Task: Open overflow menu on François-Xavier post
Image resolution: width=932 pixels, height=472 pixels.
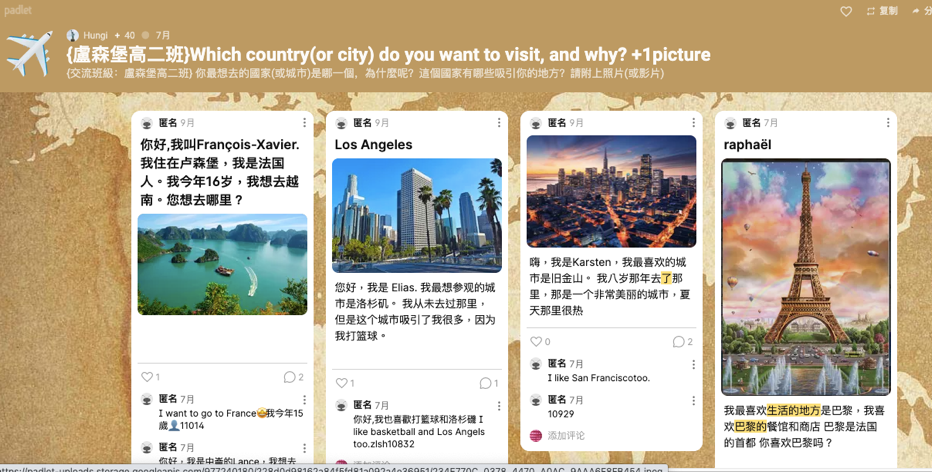Action: tap(305, 123)
